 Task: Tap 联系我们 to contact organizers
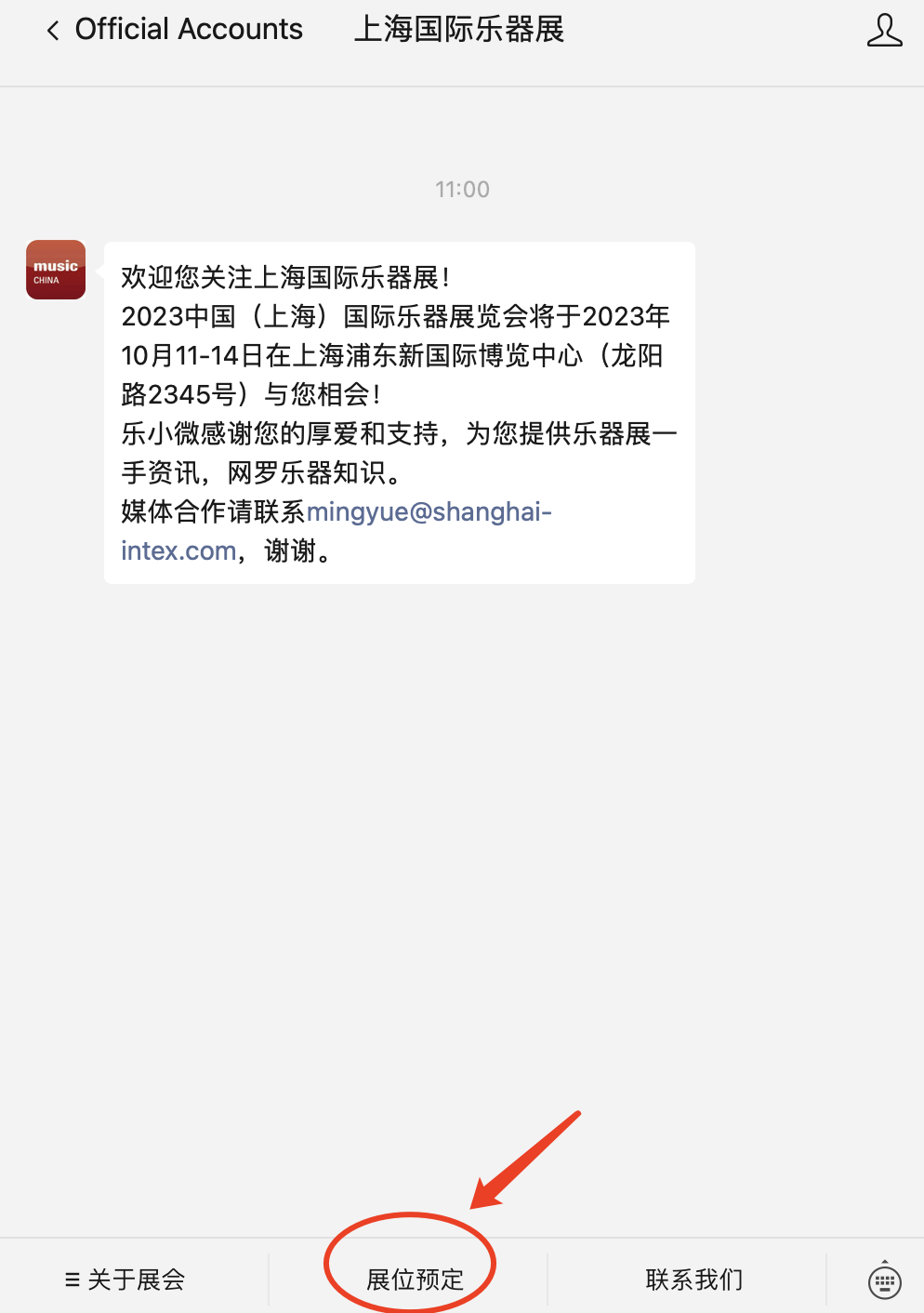(x=693, y=1279)
